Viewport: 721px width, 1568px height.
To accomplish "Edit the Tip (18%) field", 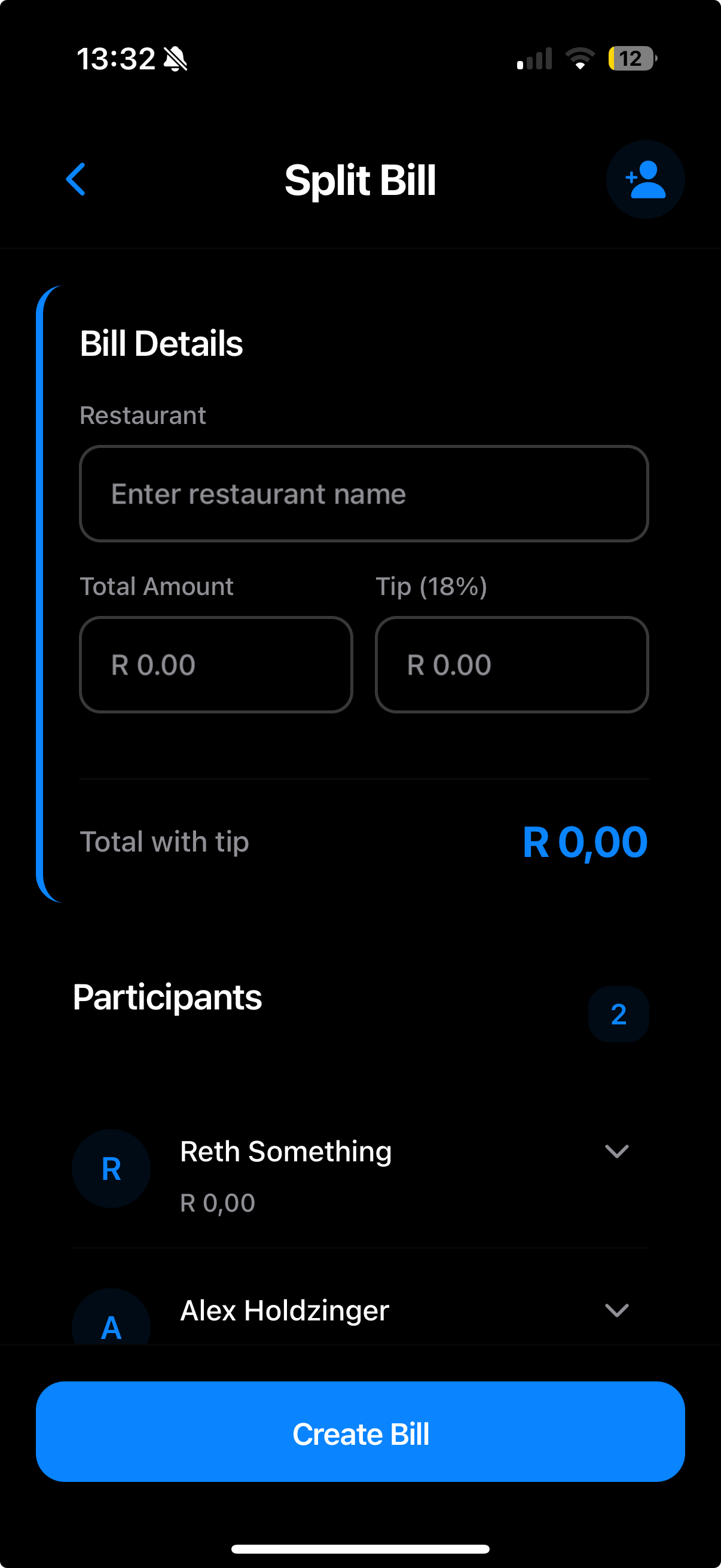I will (x=512, y=665).
